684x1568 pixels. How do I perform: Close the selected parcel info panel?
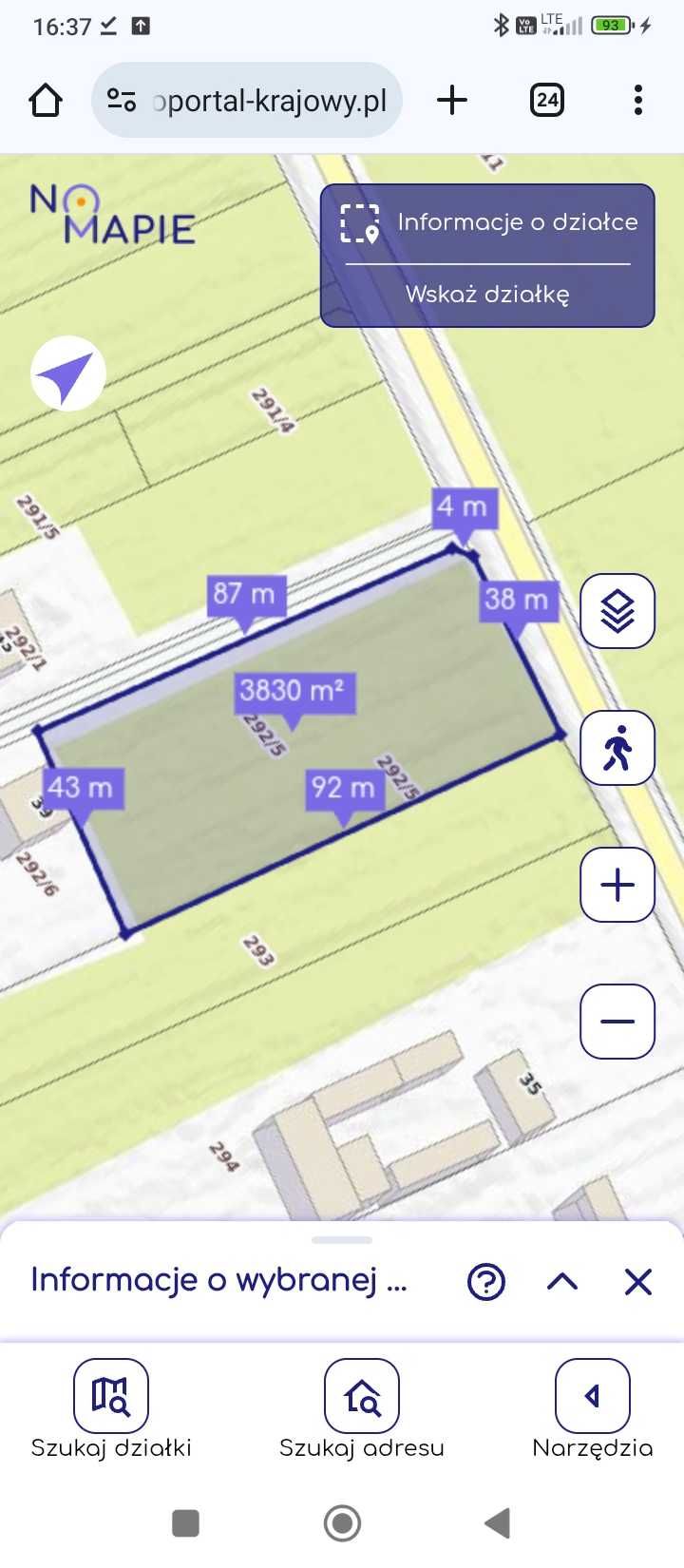click(x=638, y=1282)
